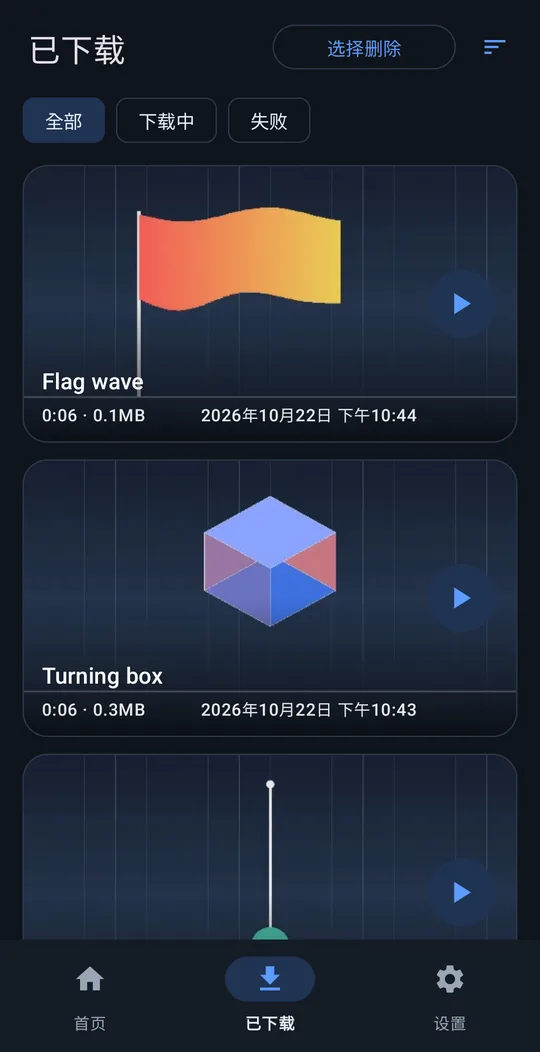The image size is (540, 1052).
Task: Open the 设置 tab
Action: click(449, 996)
